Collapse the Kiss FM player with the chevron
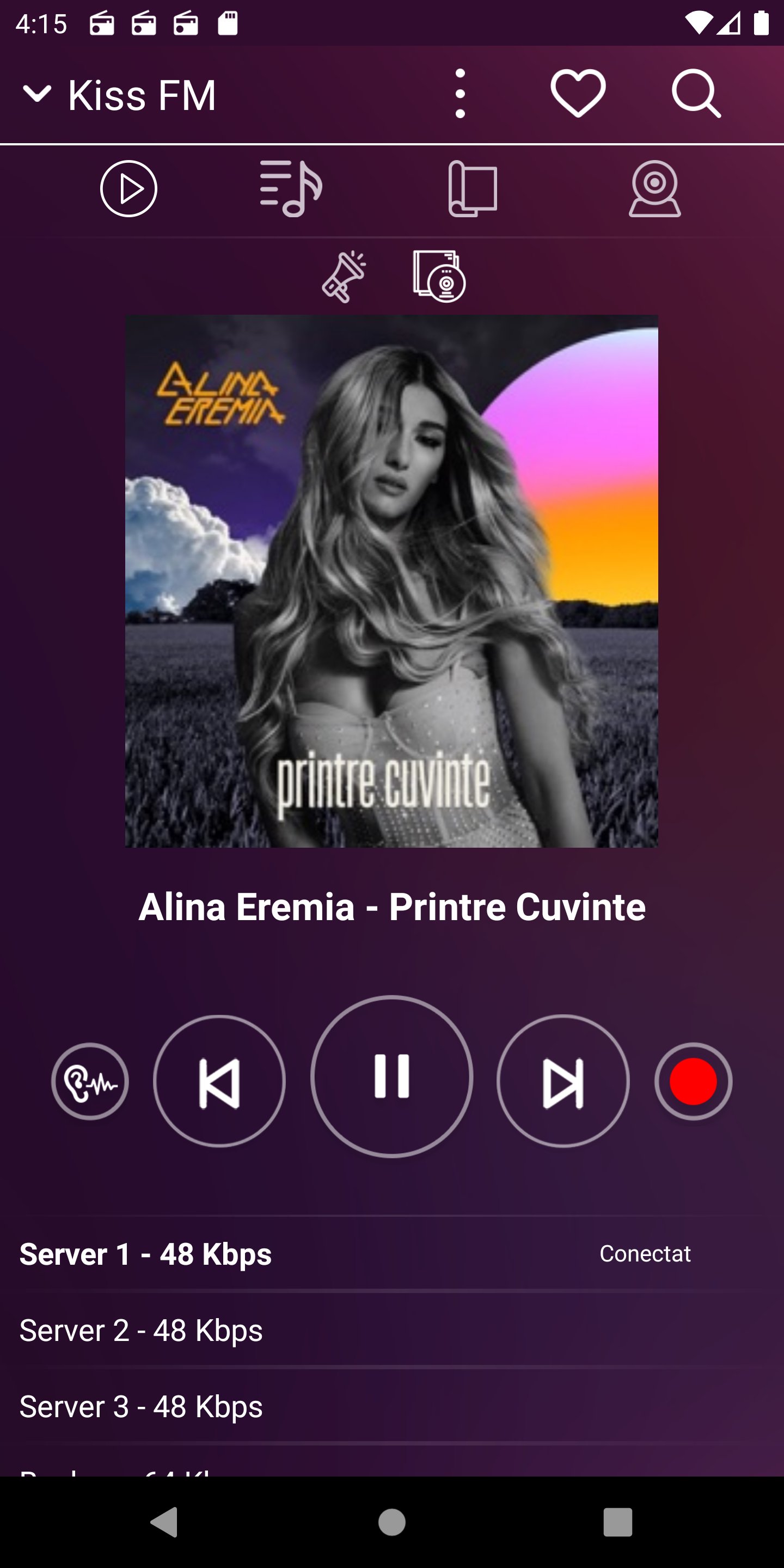This screenshot has width=784, height=1568. tap(36, 94)
